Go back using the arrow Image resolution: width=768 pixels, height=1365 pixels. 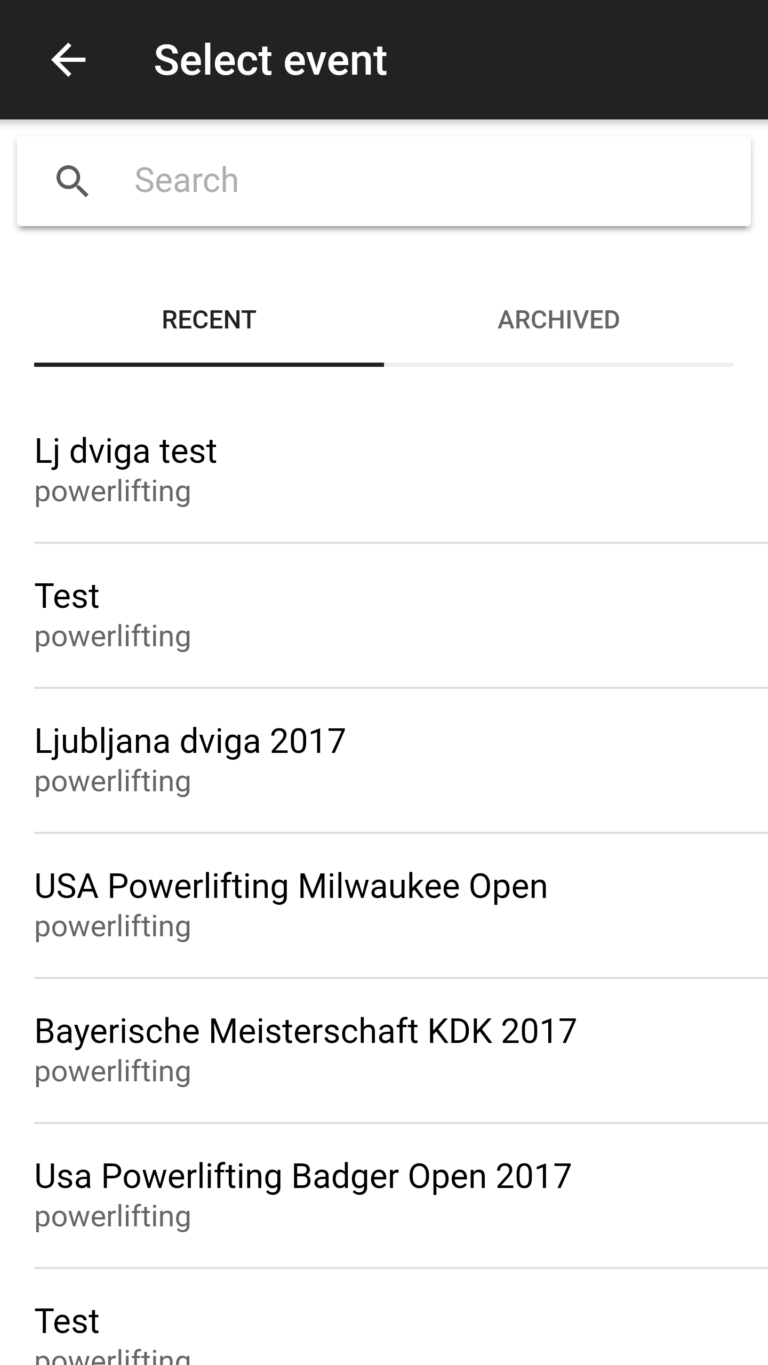point(68,60)
